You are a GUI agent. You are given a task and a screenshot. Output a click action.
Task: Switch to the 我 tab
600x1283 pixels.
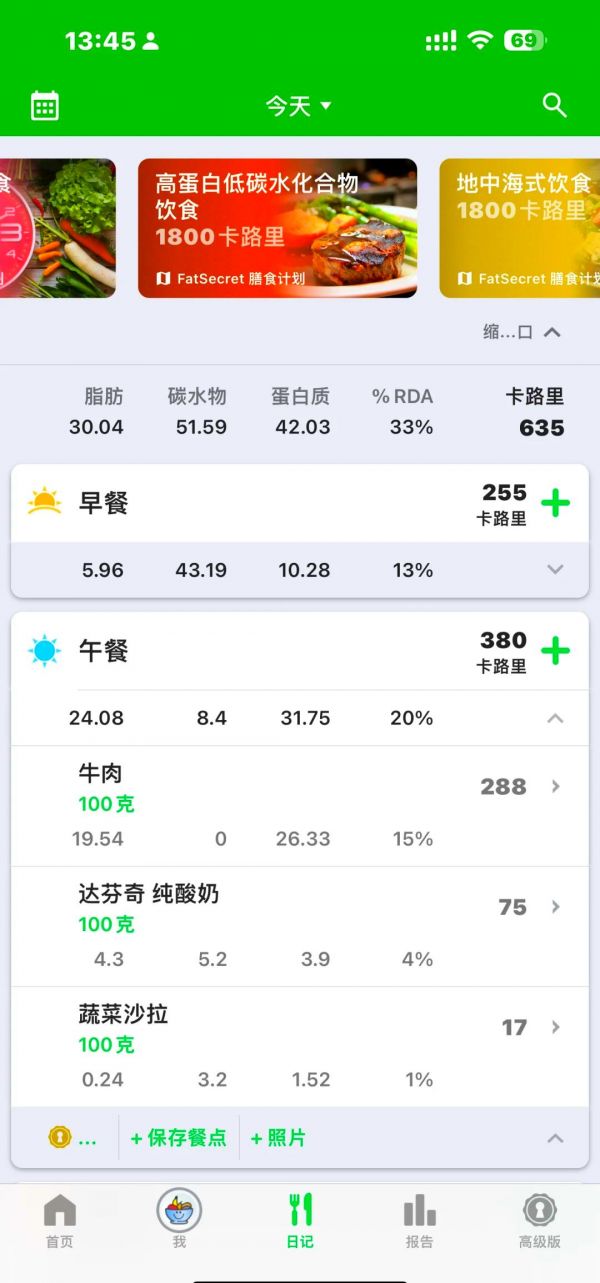180,1221
